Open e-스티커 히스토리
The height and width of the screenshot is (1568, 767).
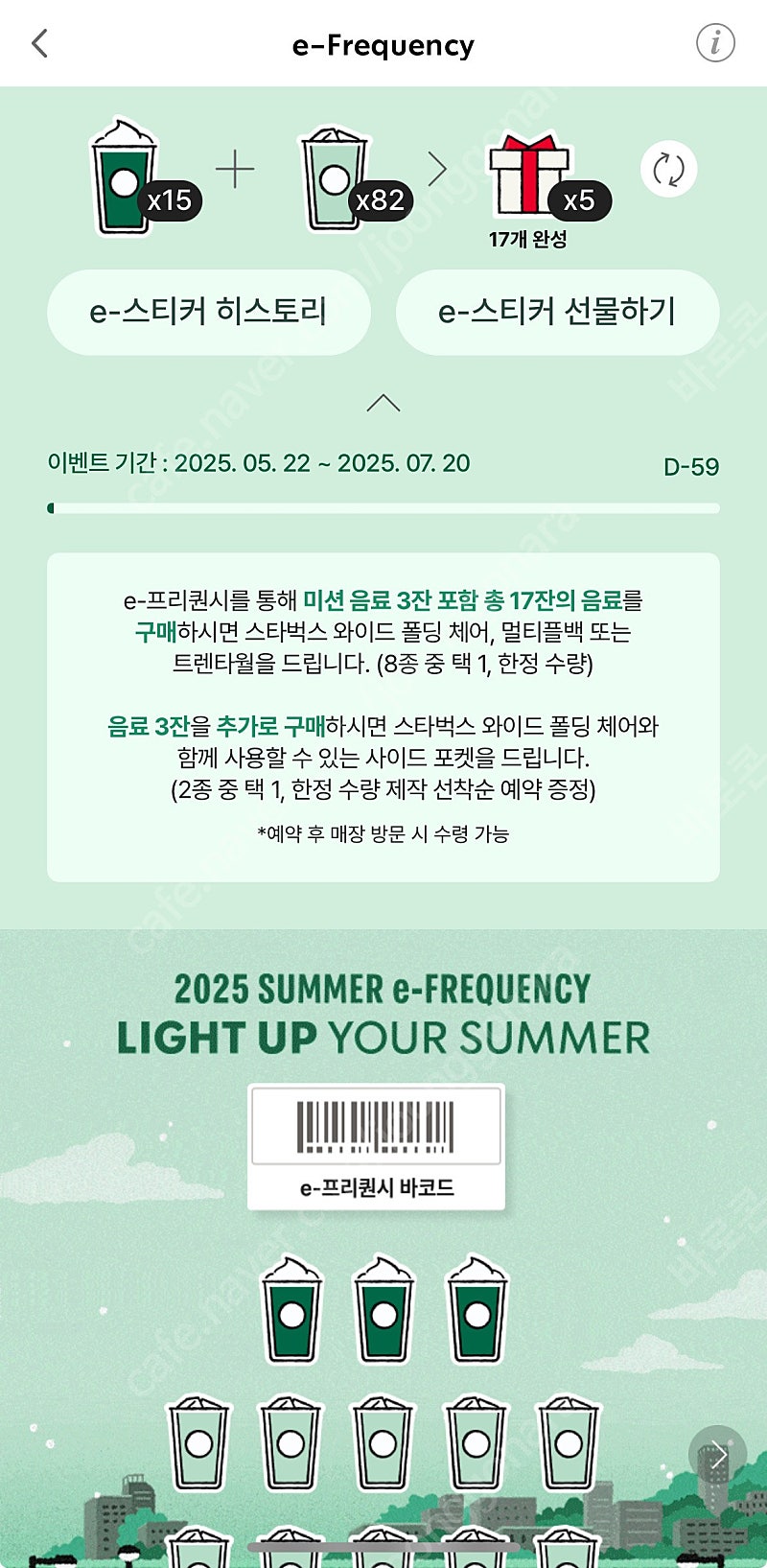pyautogui.click(x=209, y=312)
